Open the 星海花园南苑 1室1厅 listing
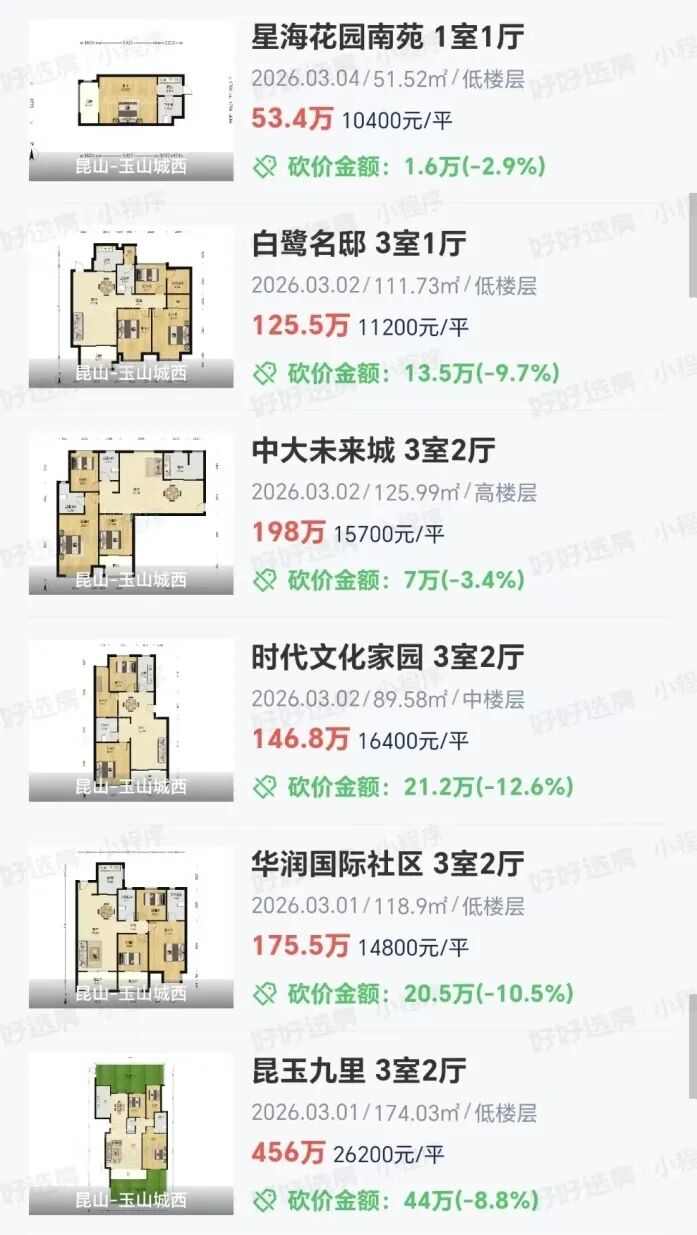 coord(388,40)
